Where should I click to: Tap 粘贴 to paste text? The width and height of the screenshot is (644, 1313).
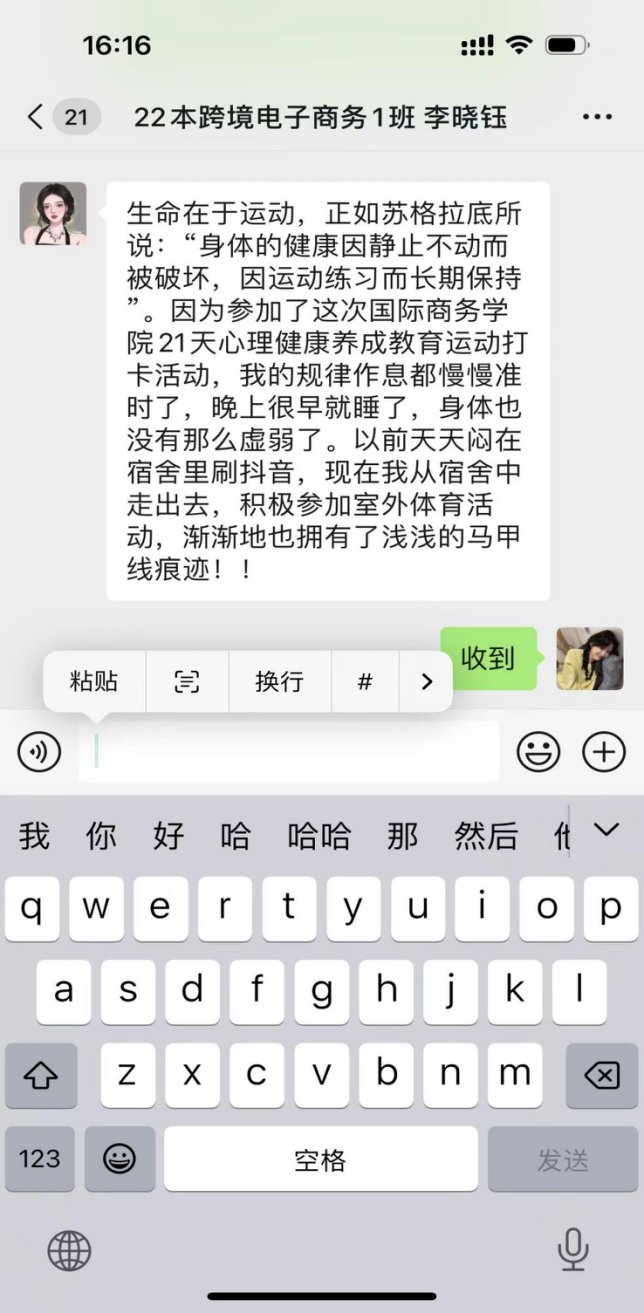point(94,682)
